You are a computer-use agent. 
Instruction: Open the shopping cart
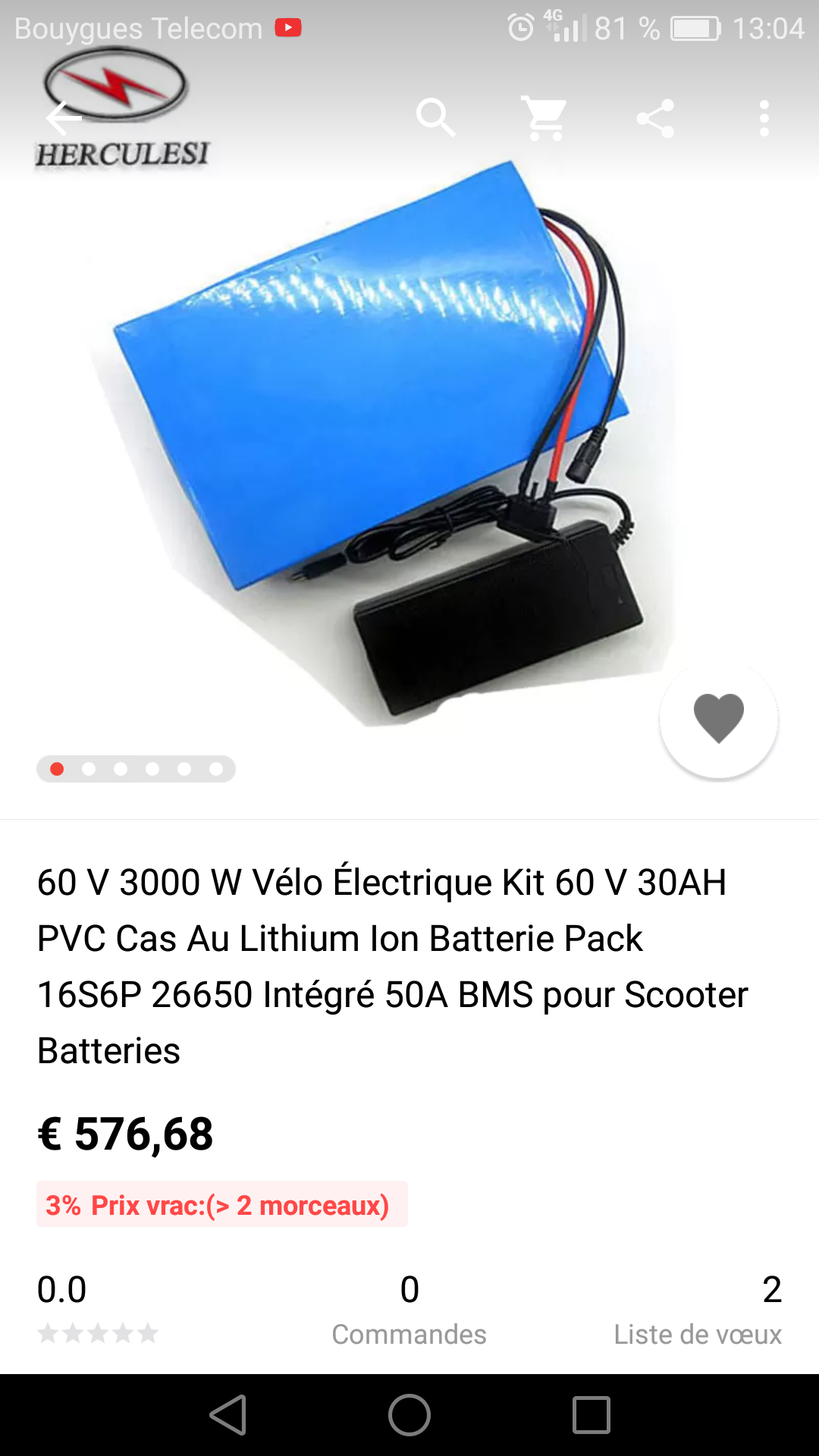[545, 118]
